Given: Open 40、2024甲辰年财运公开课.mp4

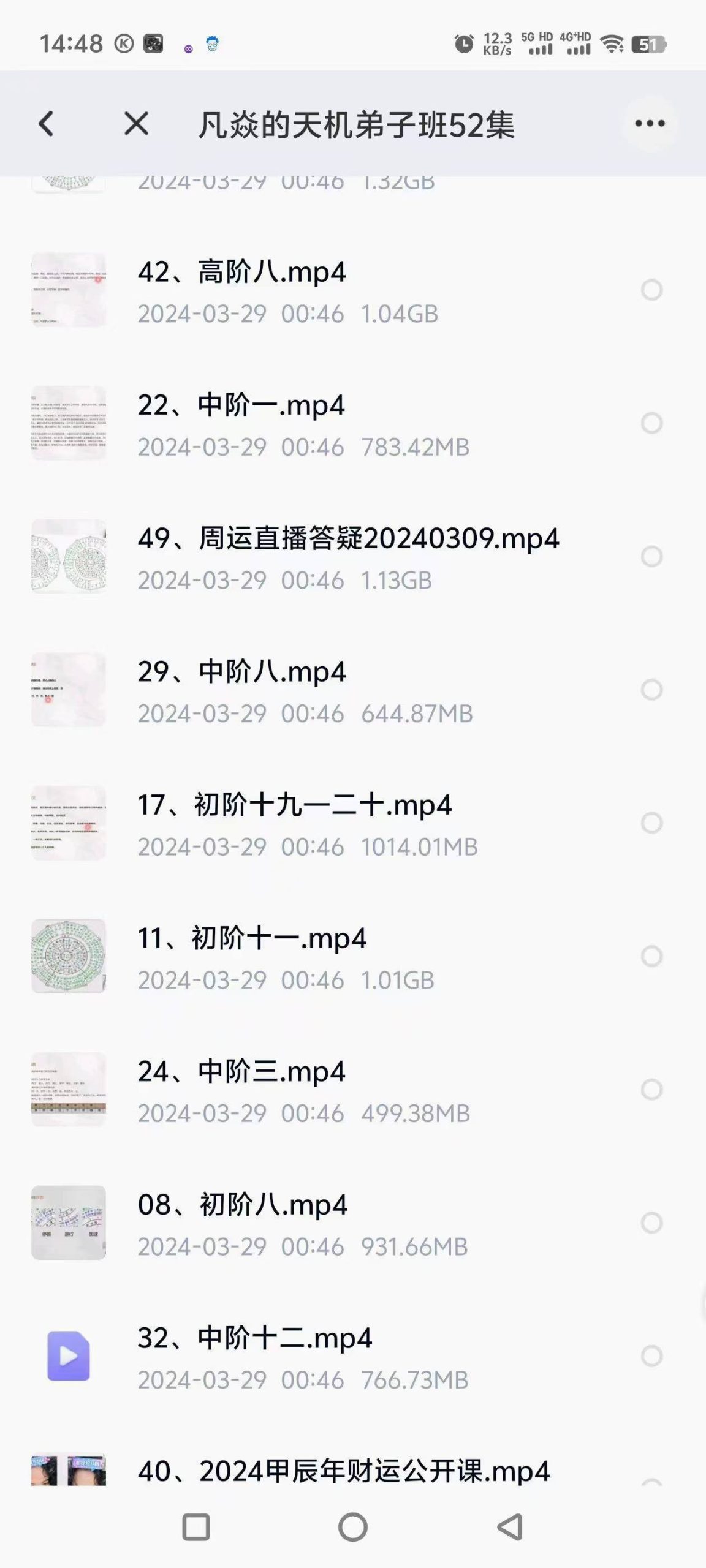Looking at the screenshot, I should pos(343,1471).
